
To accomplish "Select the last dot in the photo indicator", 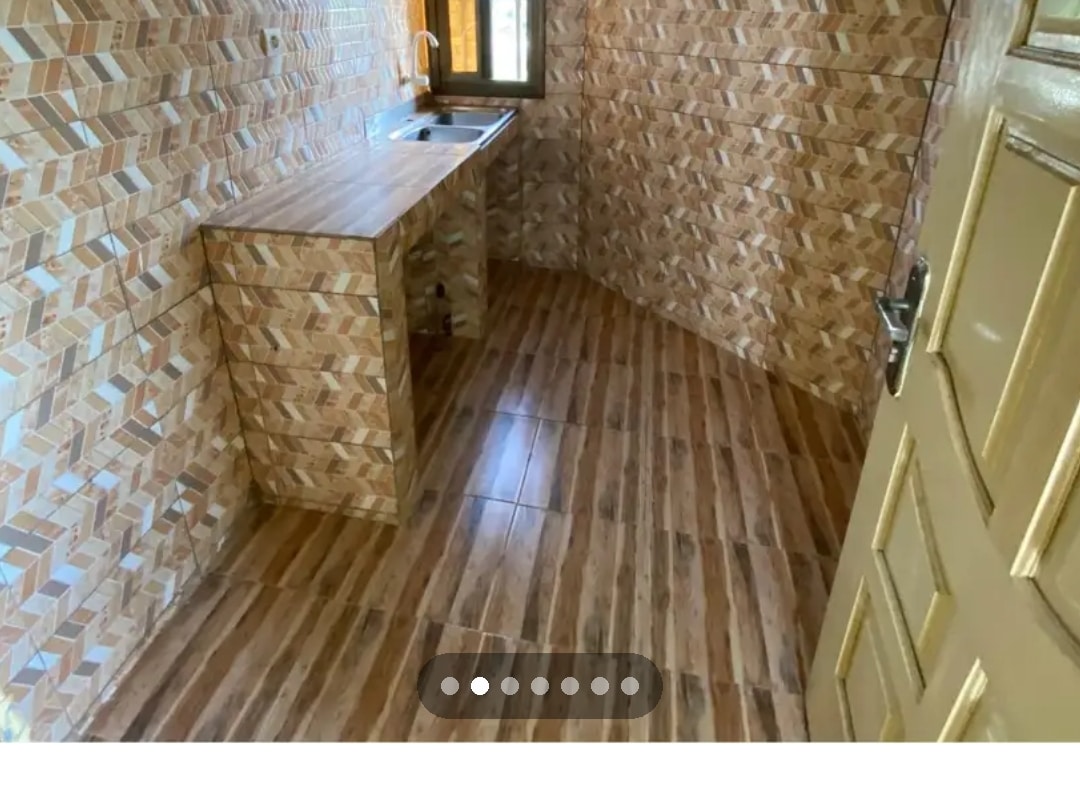I will click(630, 686).
